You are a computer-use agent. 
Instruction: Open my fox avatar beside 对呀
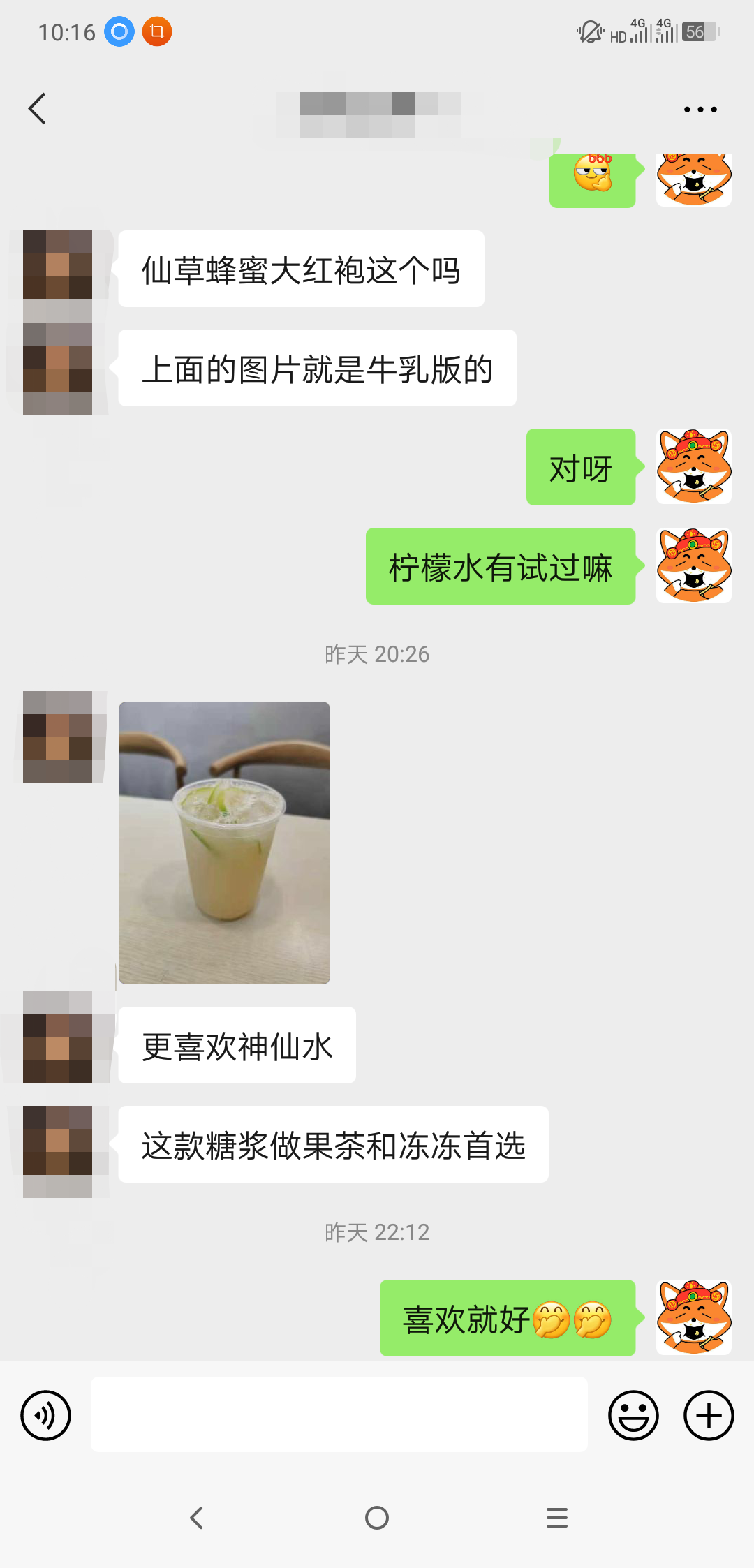693,466
